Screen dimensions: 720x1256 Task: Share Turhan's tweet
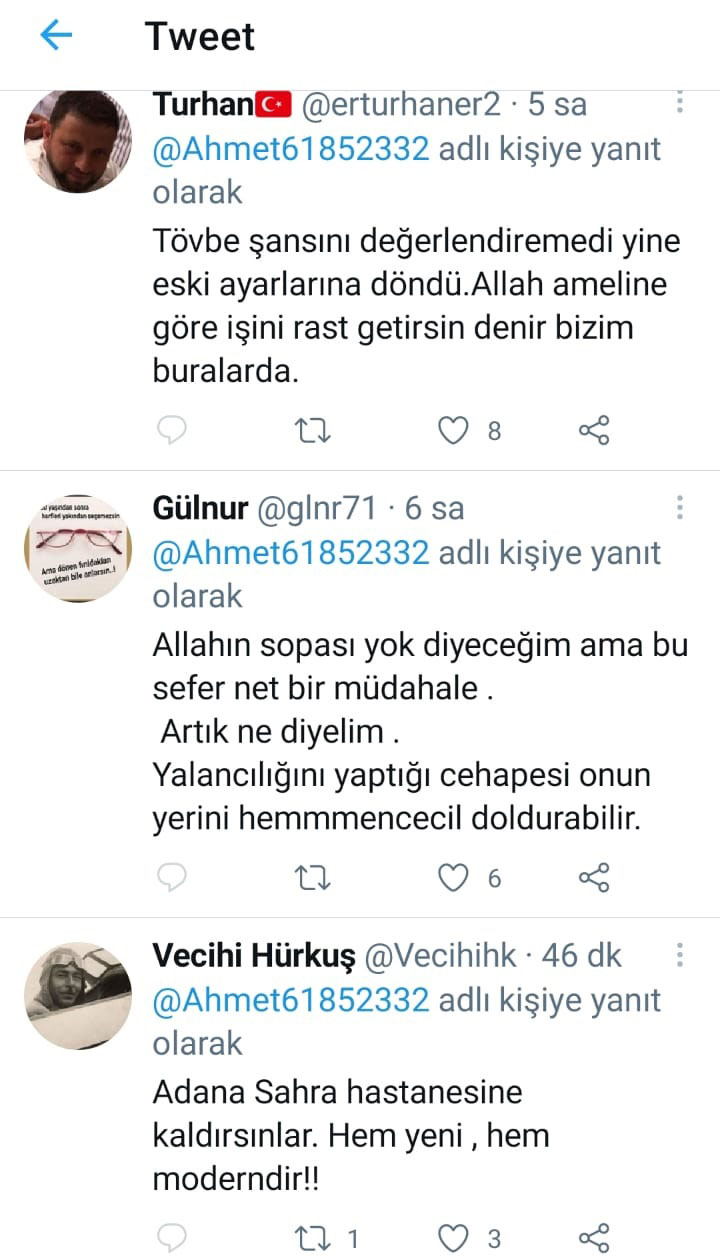594,431
